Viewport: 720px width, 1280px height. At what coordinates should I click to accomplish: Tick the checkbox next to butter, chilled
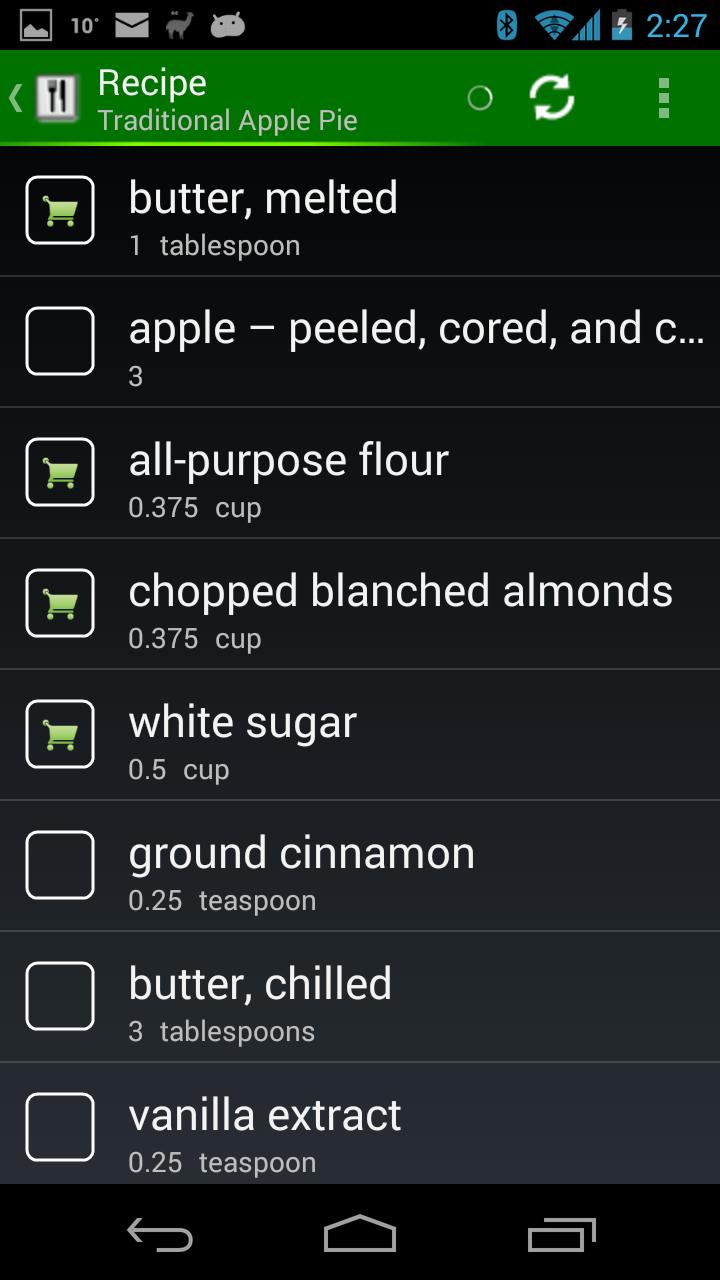[x=60, y=996]
